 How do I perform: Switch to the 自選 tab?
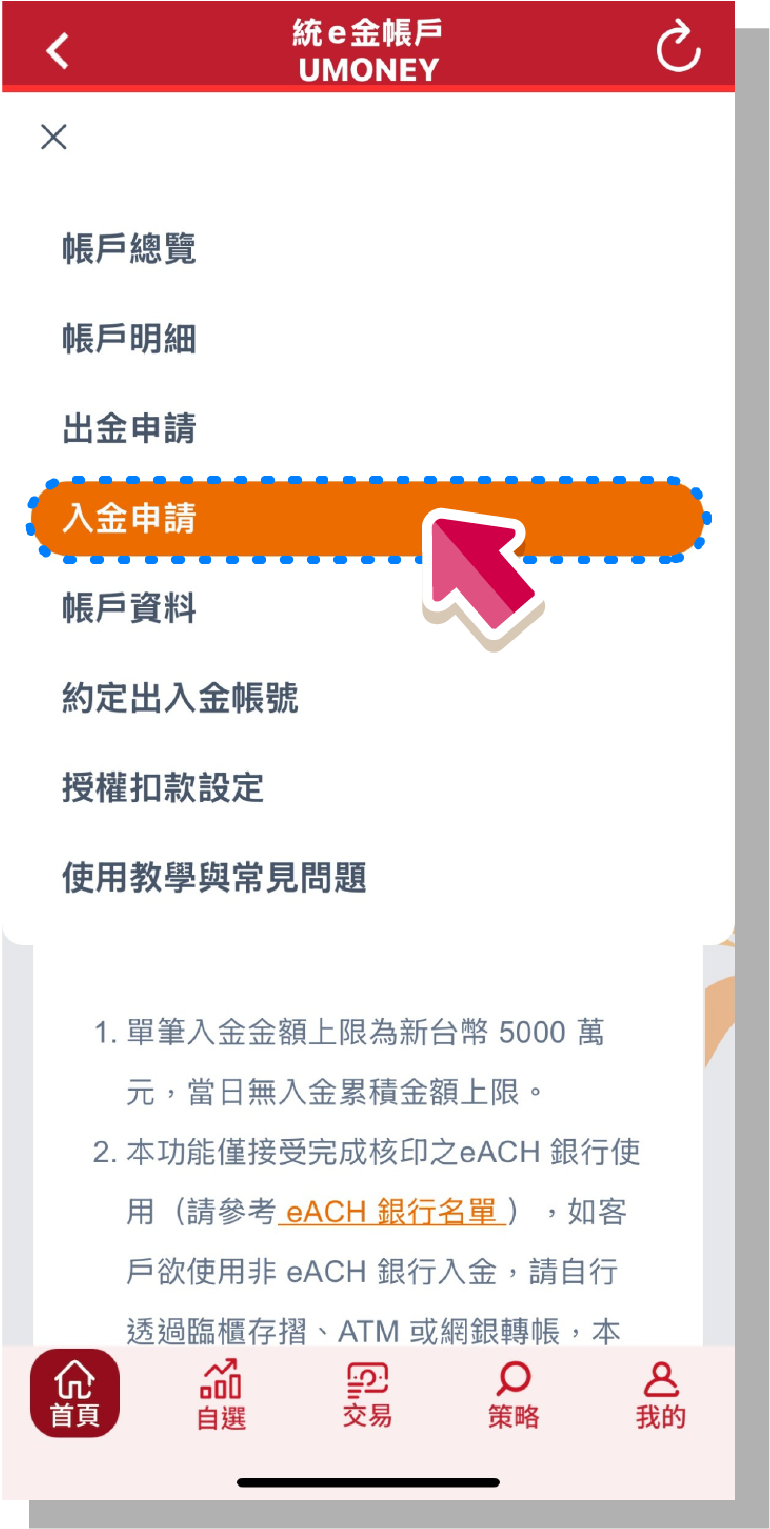tap(221, 1394)
